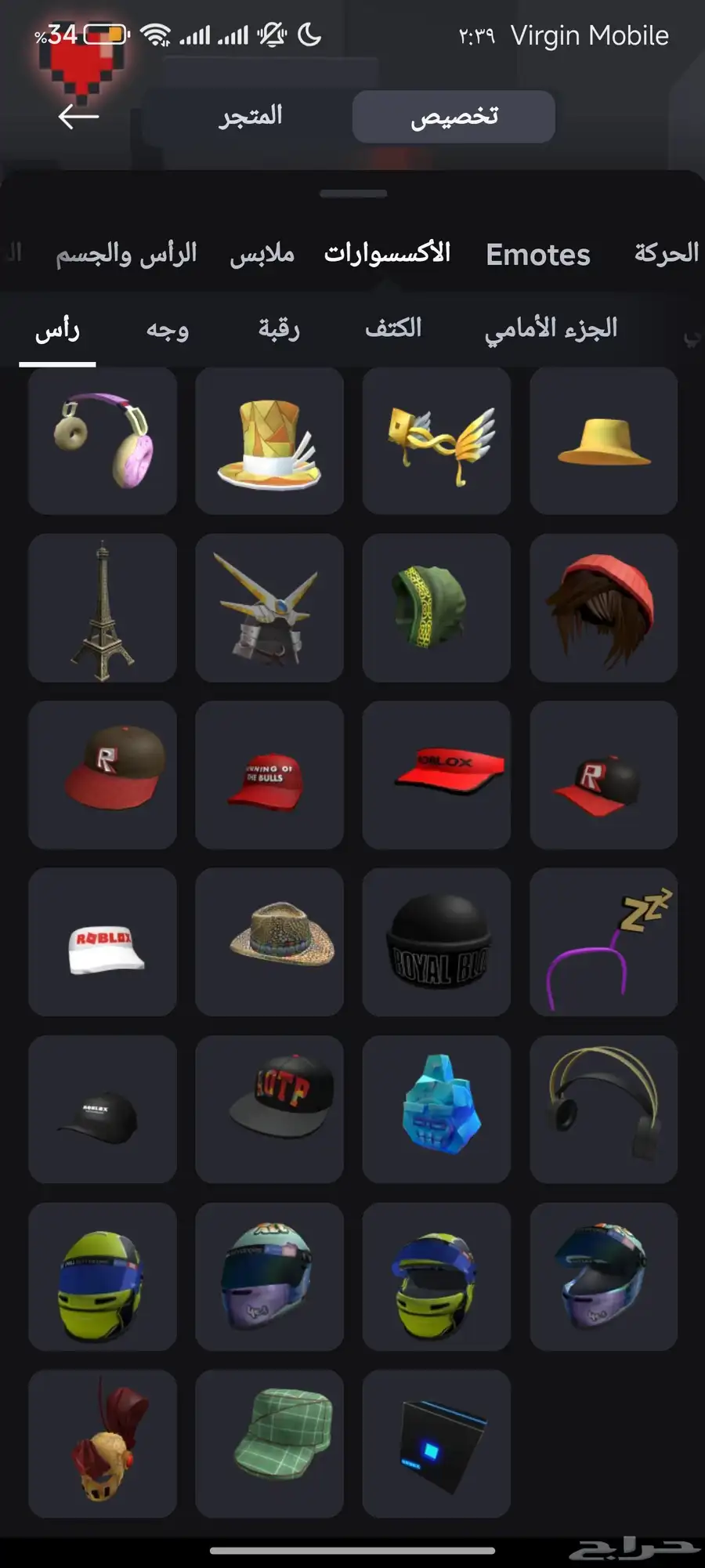The image size is (705, 1568).
Task: Equip the purple ZZZ headband
Action: point(603,942)
